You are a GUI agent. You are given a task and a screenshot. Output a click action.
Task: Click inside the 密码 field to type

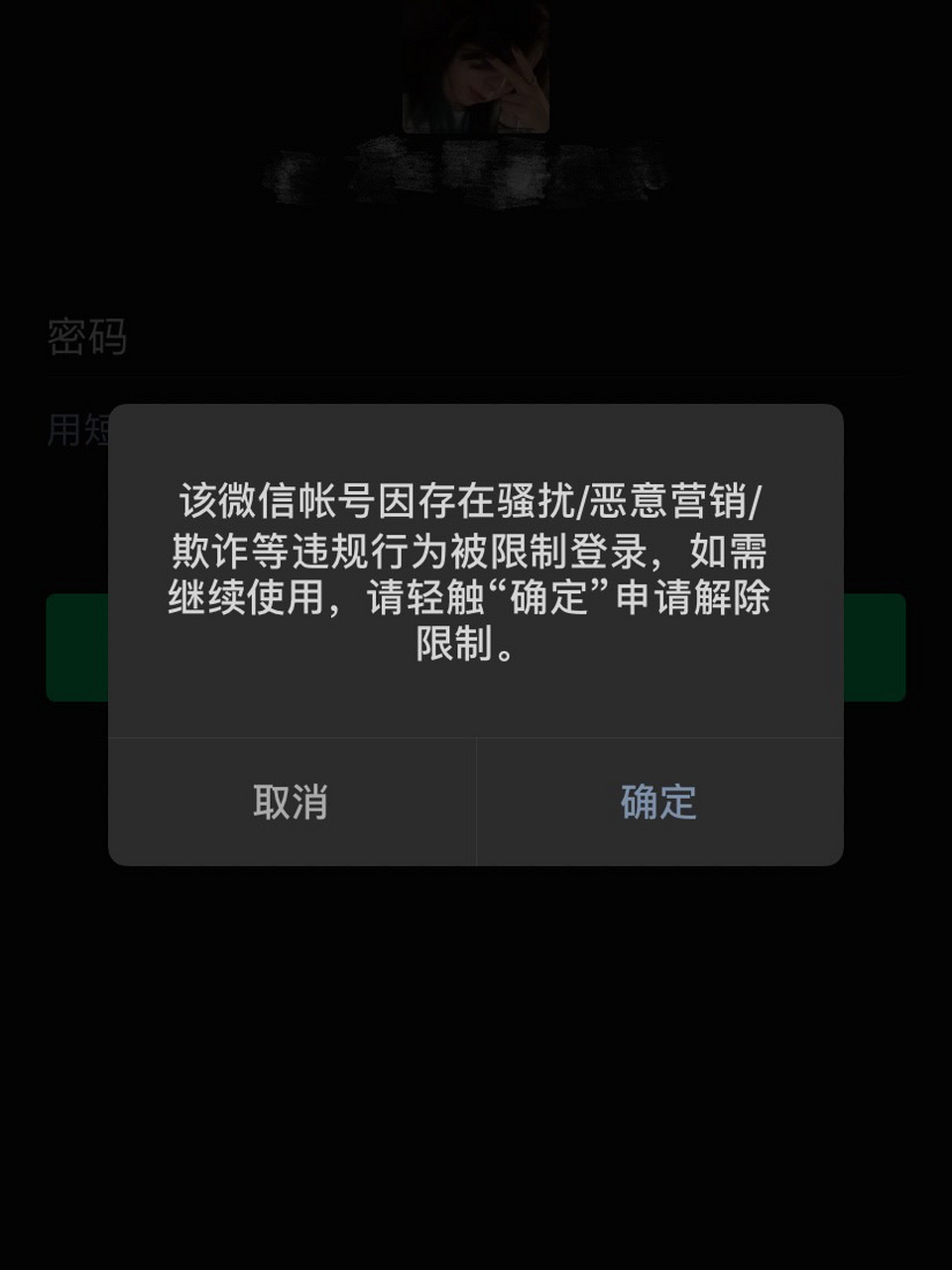pyautogui.click(x=297, y=337)
